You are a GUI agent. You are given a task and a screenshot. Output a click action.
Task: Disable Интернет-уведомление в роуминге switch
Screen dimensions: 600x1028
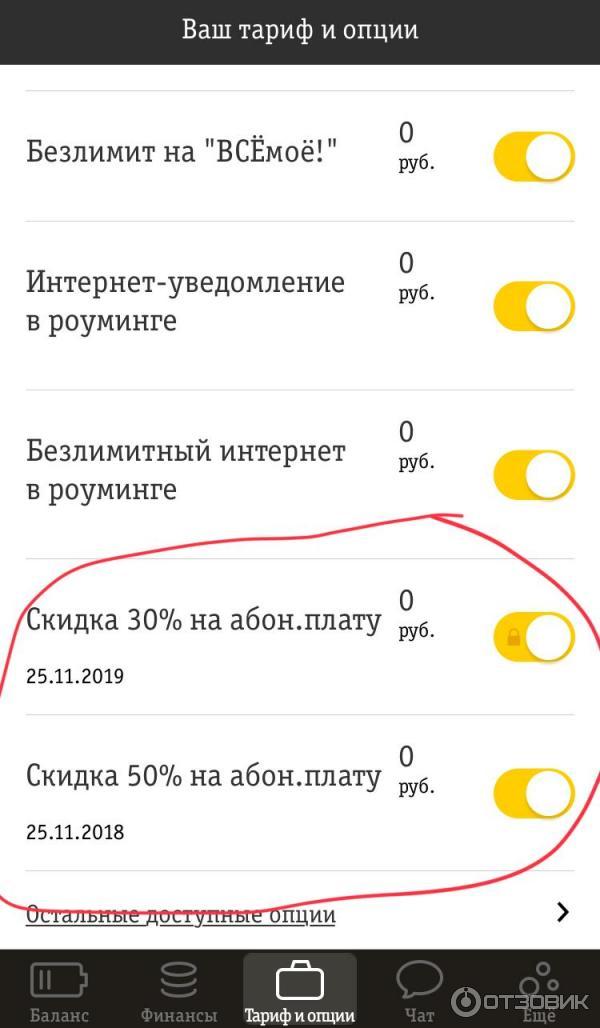click(534, 305)
